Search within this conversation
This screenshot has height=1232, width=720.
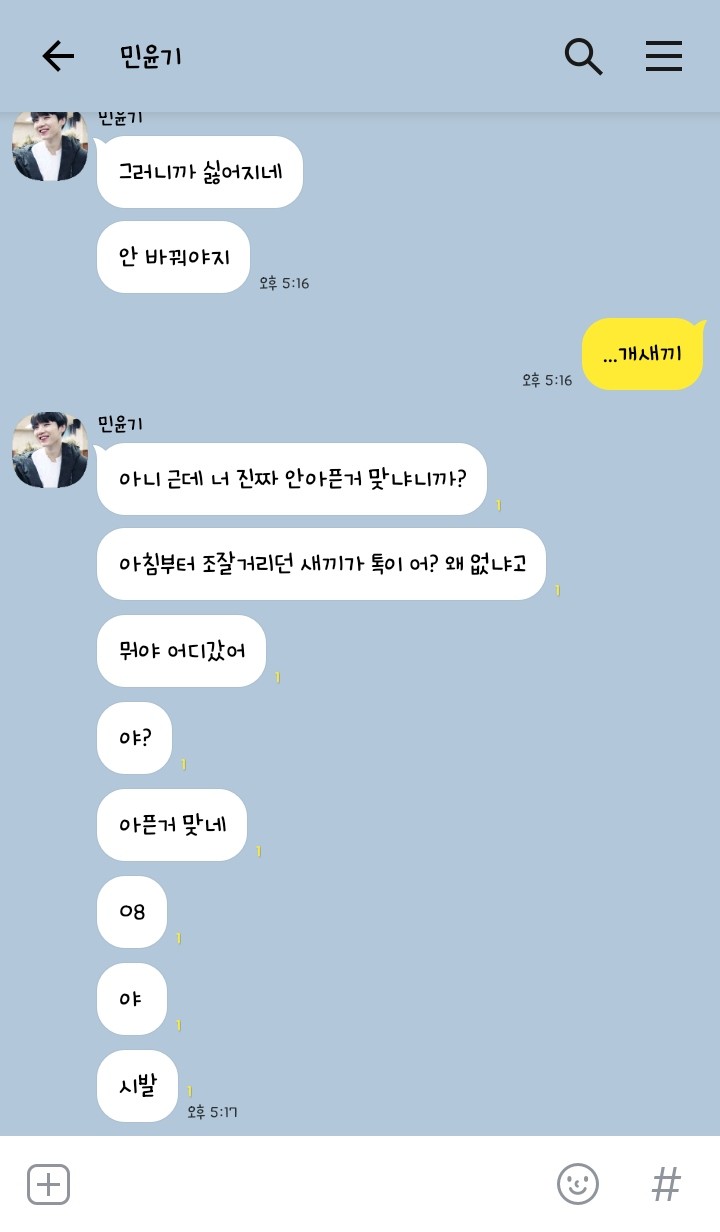(x=583, y=56)
